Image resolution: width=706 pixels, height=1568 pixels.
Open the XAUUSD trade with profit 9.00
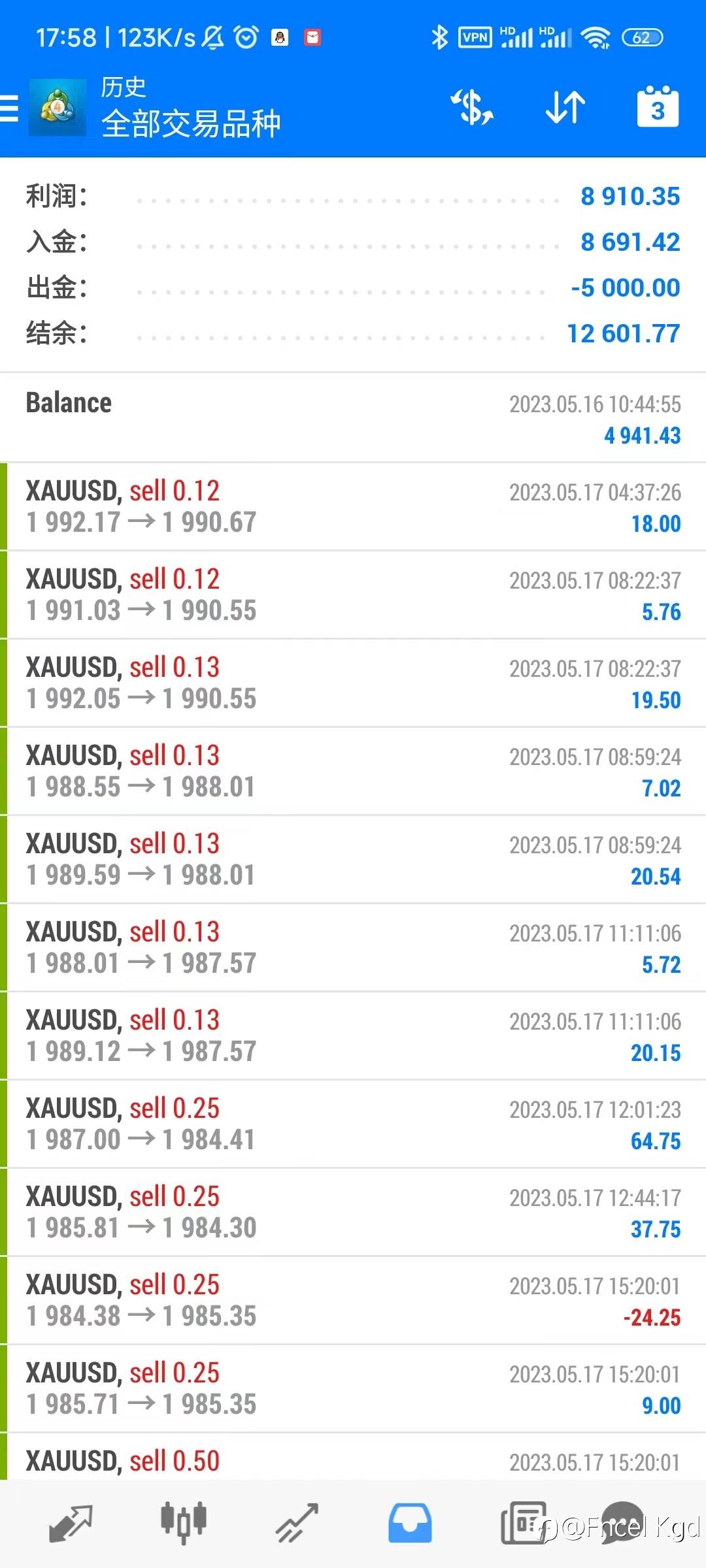tap(353, 1389)
